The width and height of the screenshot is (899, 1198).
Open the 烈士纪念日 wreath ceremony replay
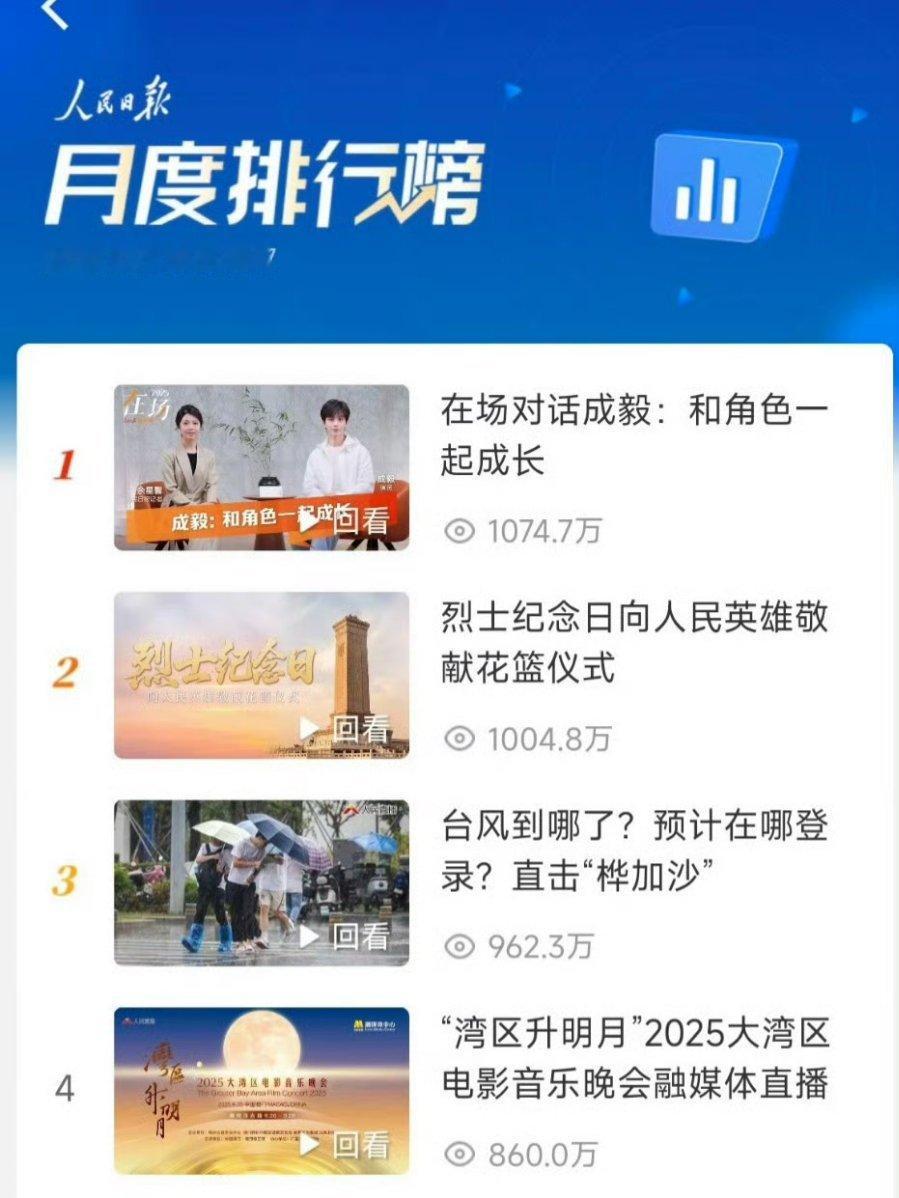pos(261,675)
